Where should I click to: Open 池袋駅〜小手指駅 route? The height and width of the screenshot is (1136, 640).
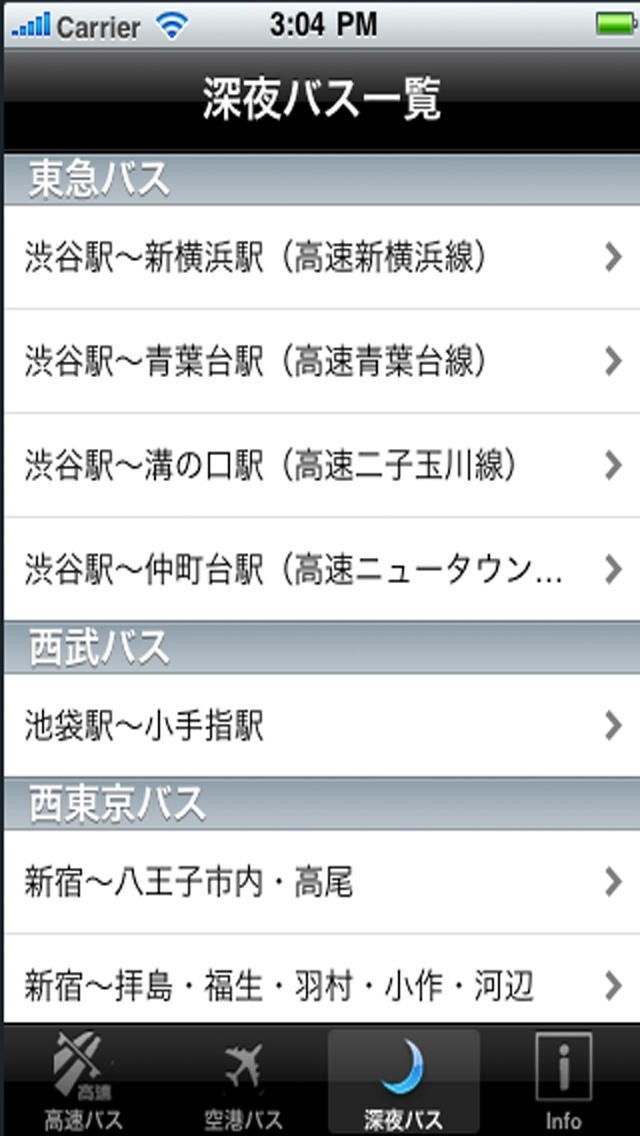320,726
